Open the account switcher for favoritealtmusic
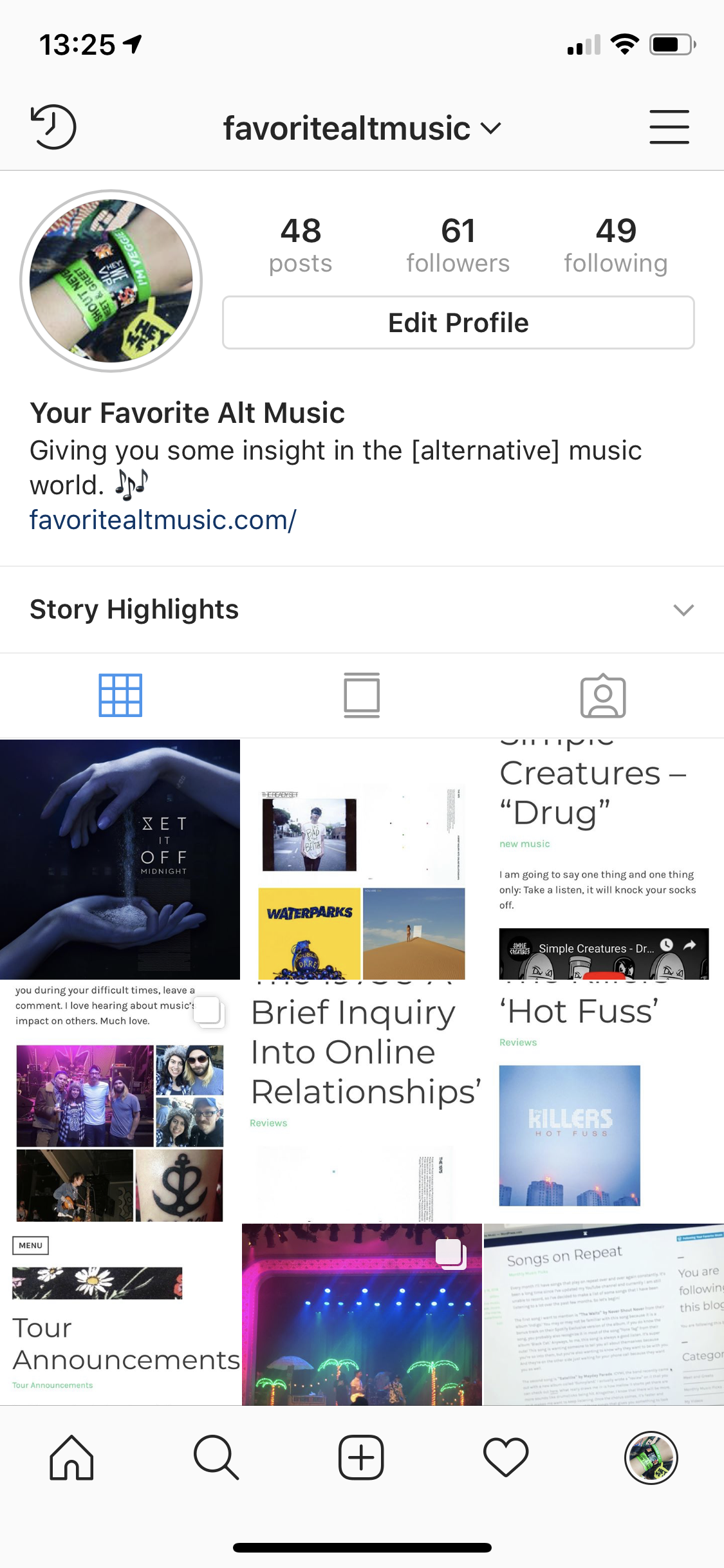Image resolution: width=724 pixels, height=1568 pixels. [362, 128]
